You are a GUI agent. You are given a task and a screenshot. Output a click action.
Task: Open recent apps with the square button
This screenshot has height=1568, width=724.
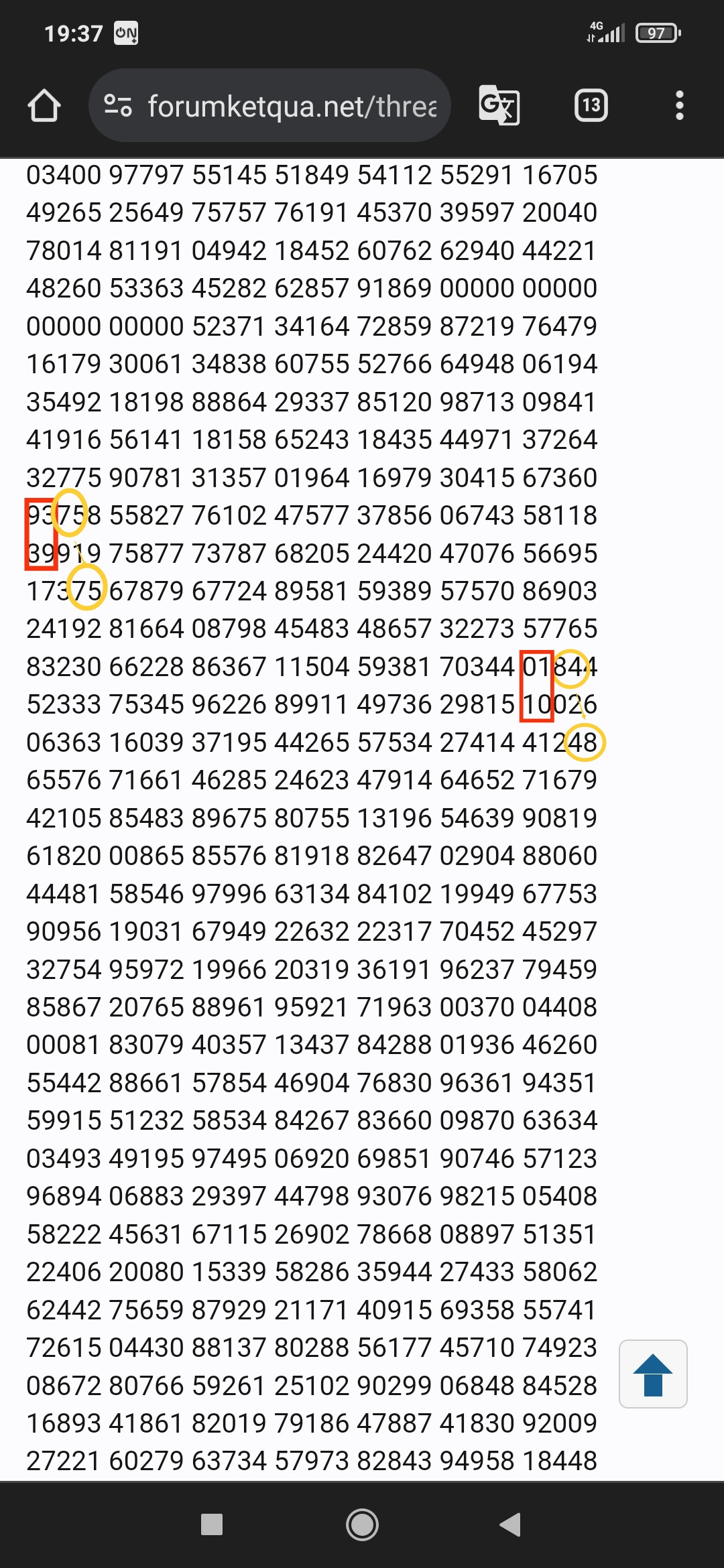(x=212, y=1524)
